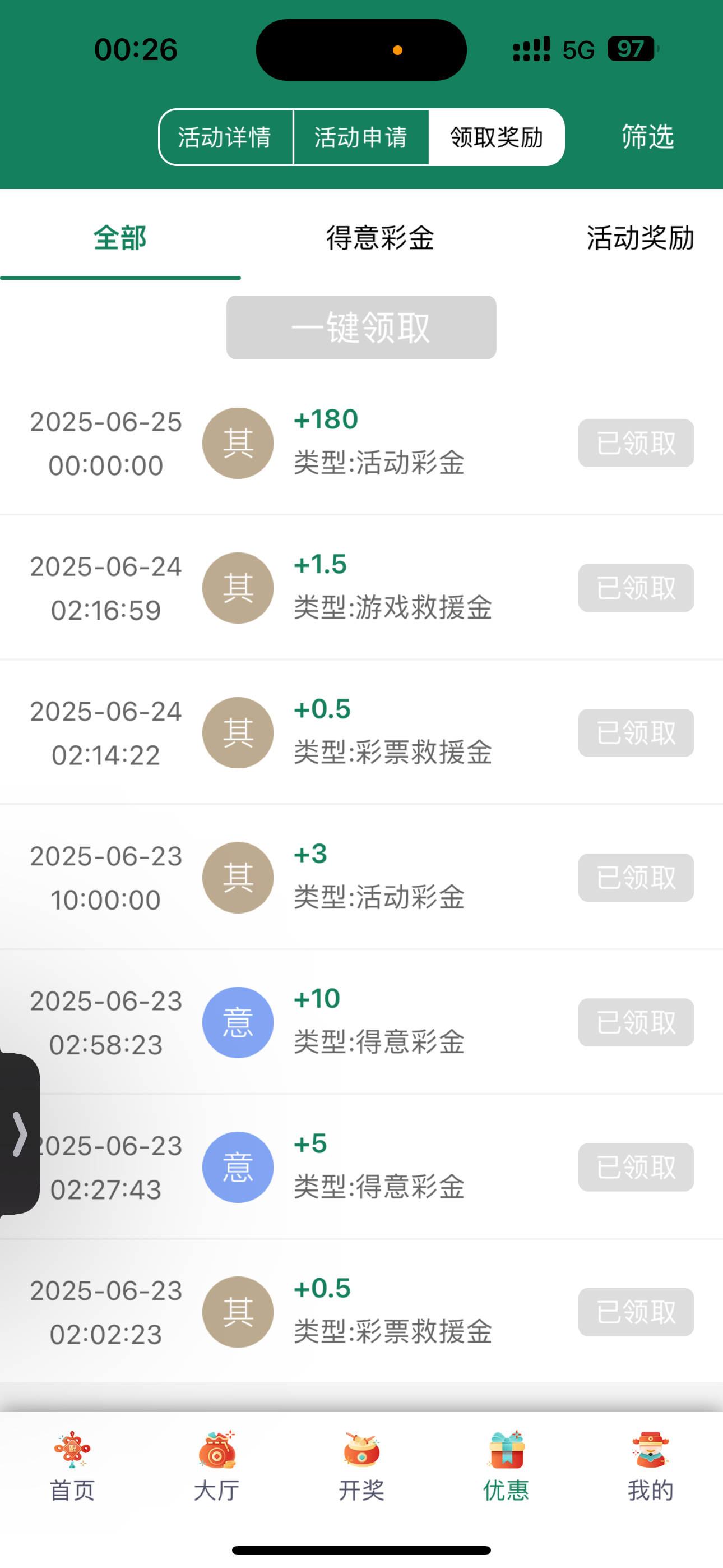The width and height of the screenshot is (723, 1568).
Task: Select the 领取奖励 segment
Action: tap(497, 137)
